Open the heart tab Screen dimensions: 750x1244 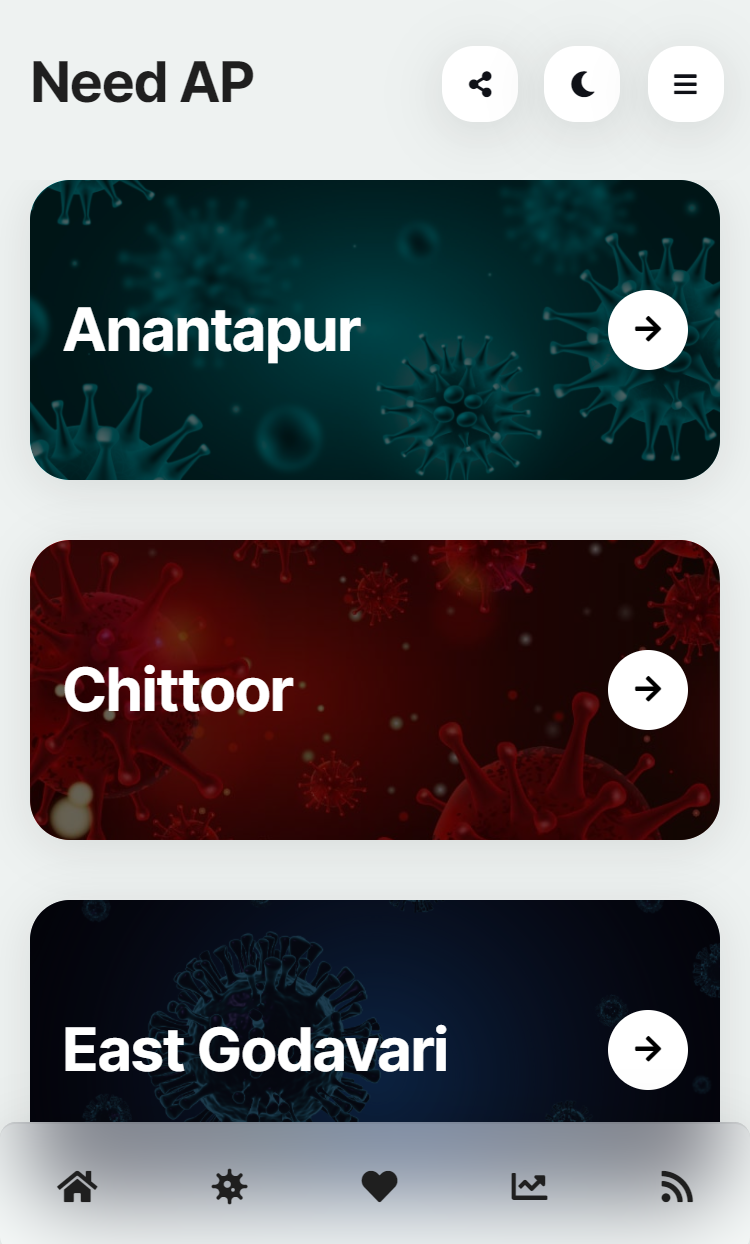tap(379, 1187)
